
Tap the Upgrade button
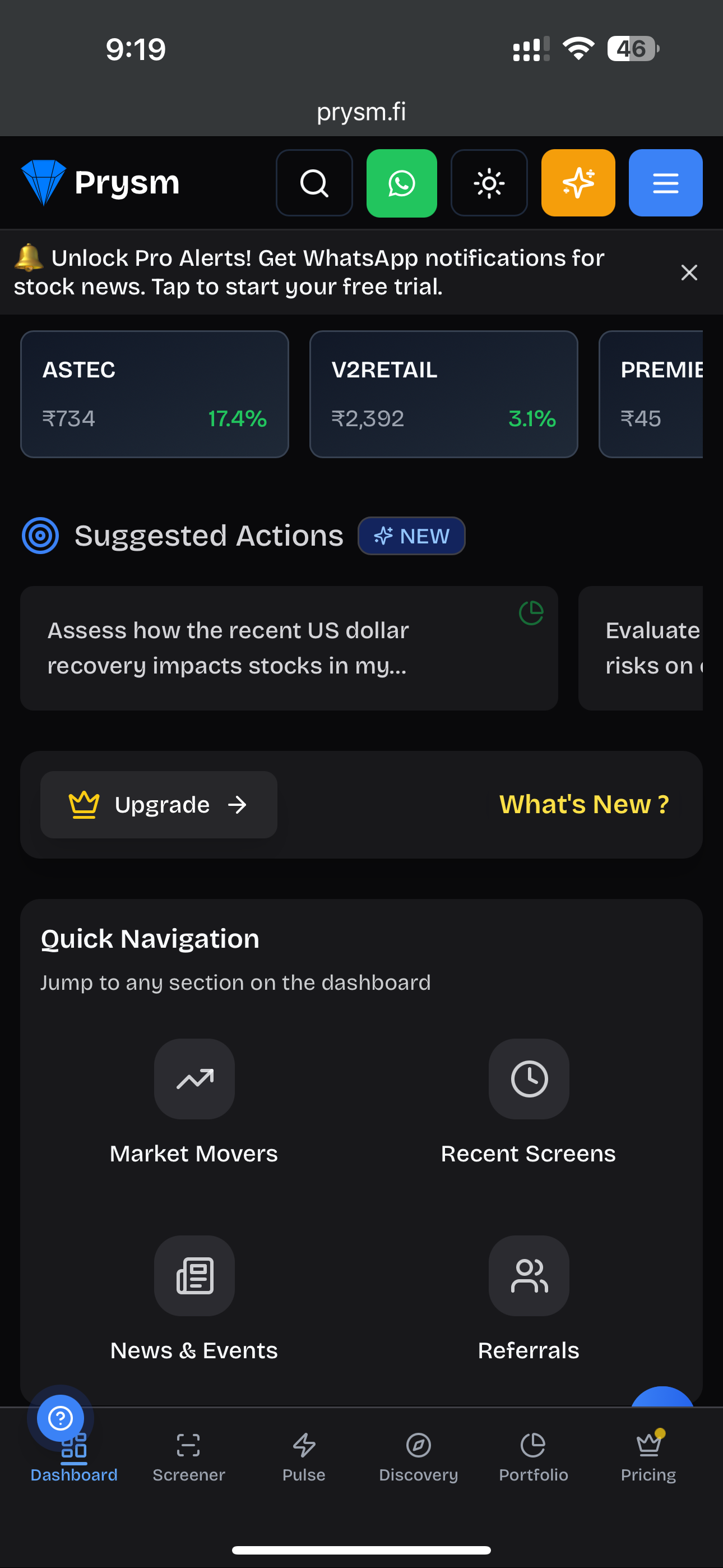(x=159, y=804)
